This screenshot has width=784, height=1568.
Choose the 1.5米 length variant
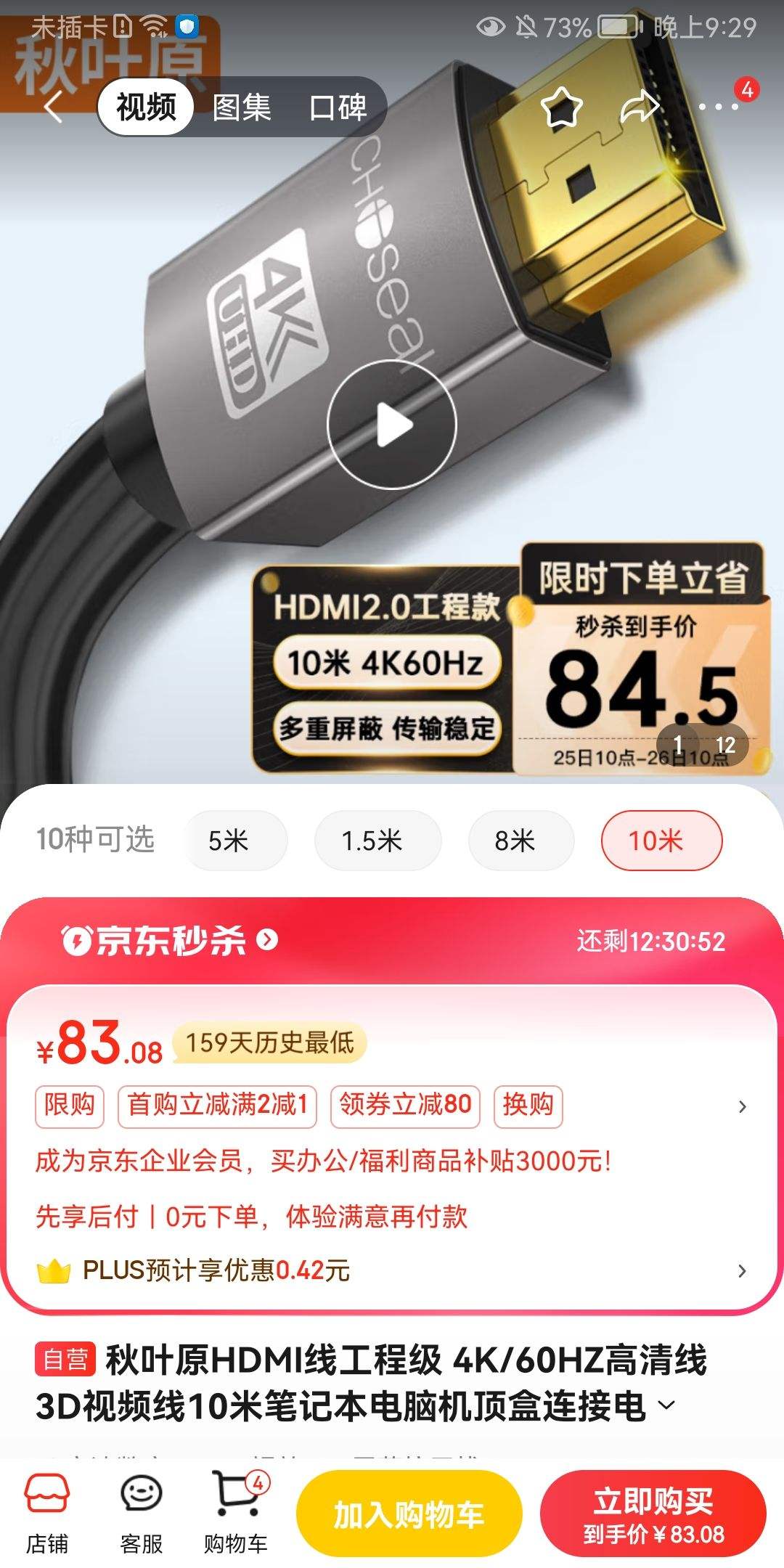point(377,840)
